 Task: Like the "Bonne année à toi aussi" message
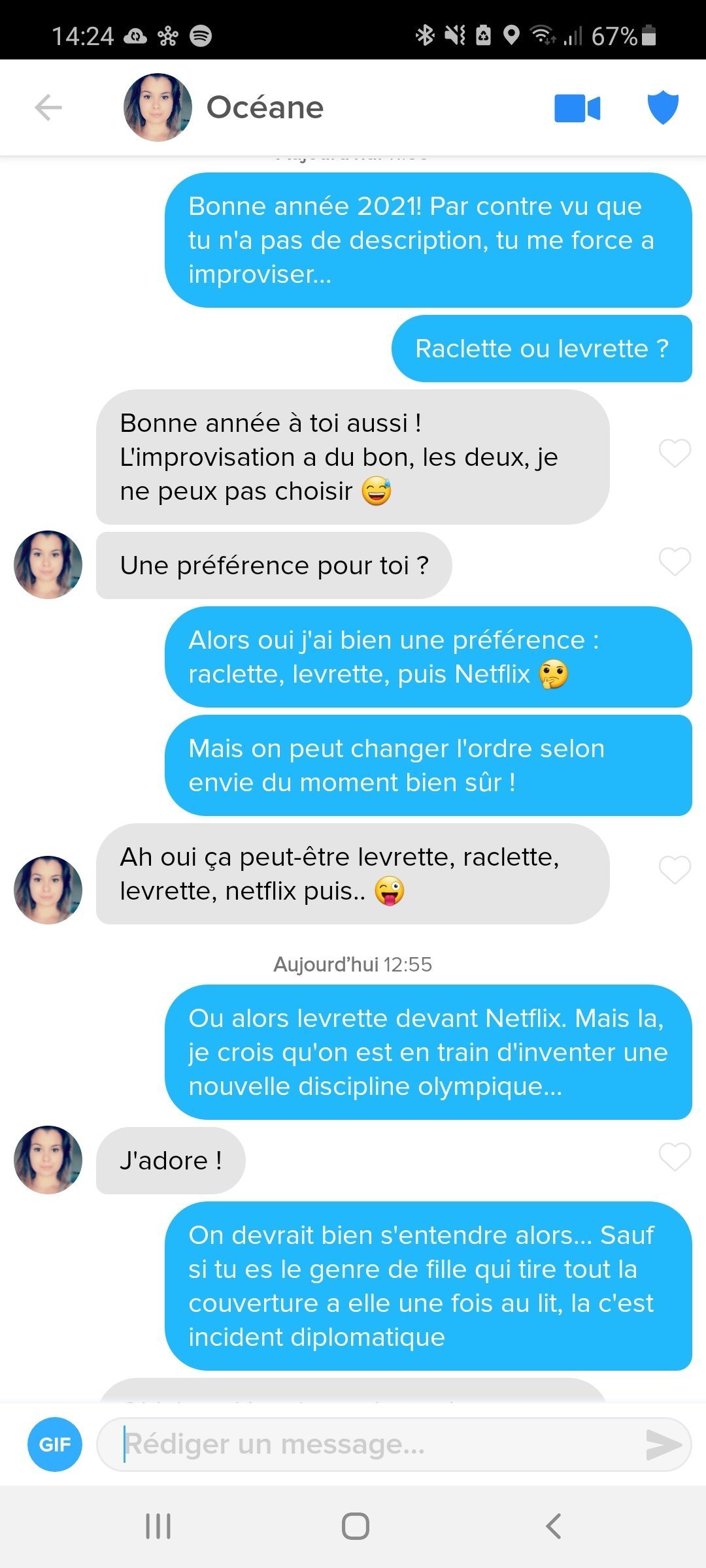pos(674,453)
